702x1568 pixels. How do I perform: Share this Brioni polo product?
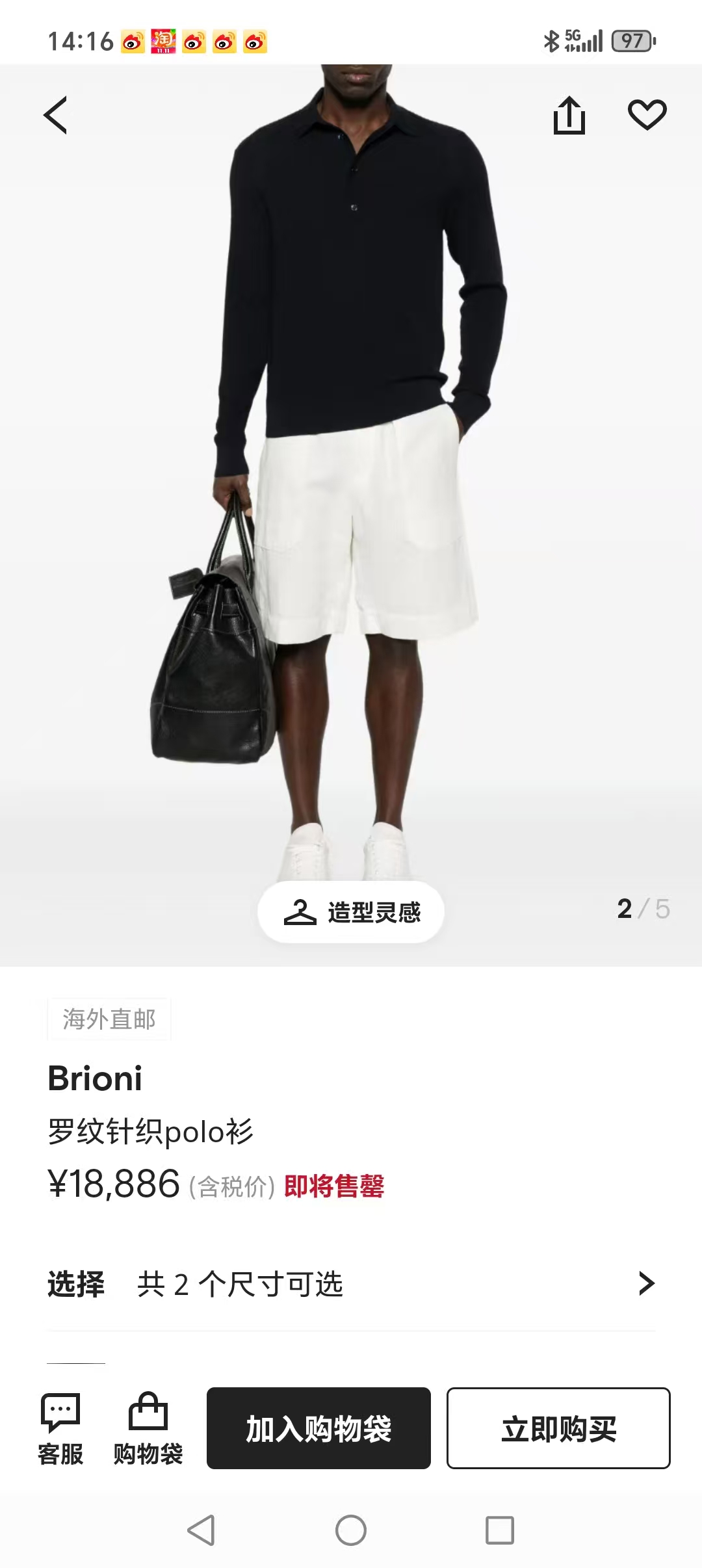569,116
